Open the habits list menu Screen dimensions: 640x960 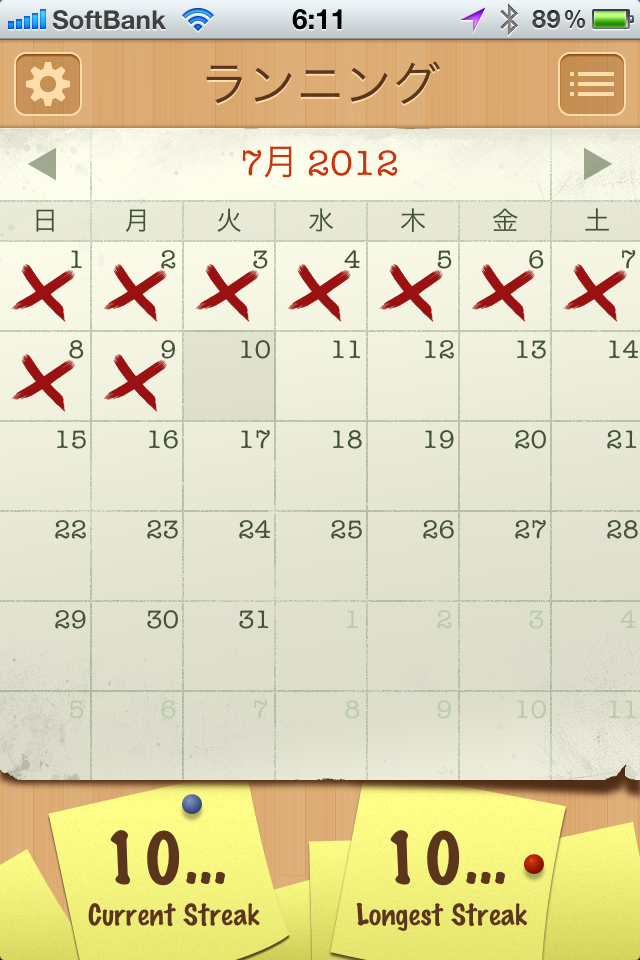(591, 84)
